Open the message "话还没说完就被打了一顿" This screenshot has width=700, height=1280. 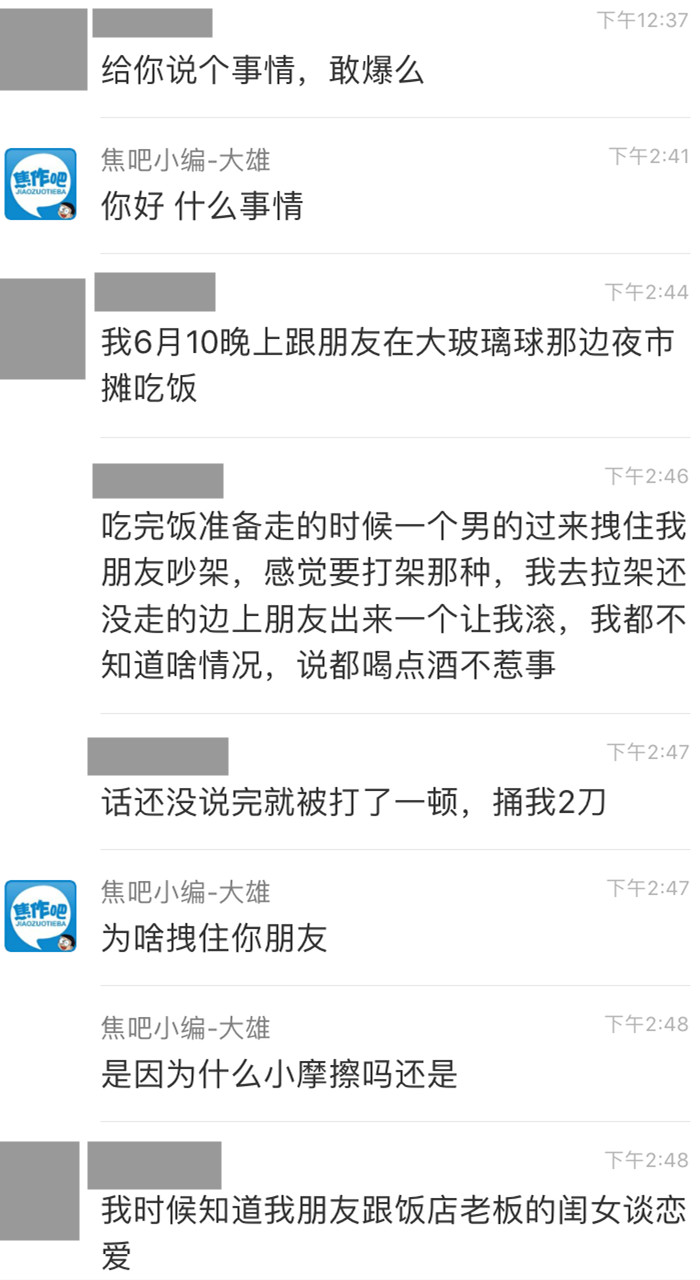click(x=353, y=802)
